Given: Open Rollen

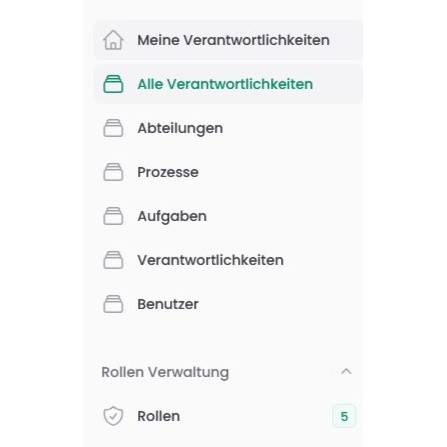Looking at the screenshot, I should pyautogui.click(x=228, y=416).
